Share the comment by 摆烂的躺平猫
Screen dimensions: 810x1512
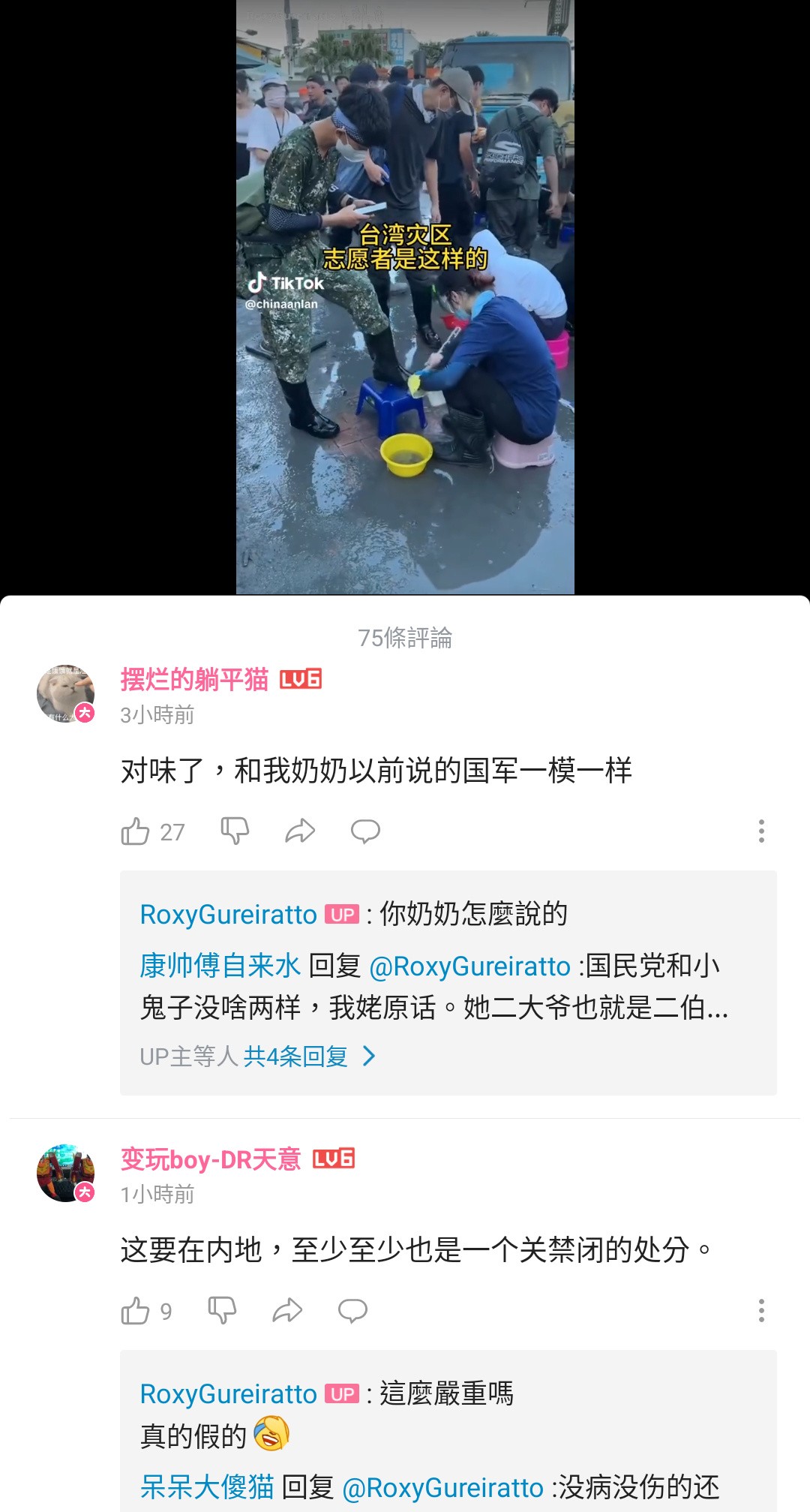pyautogui.click(x=300, y=831)
